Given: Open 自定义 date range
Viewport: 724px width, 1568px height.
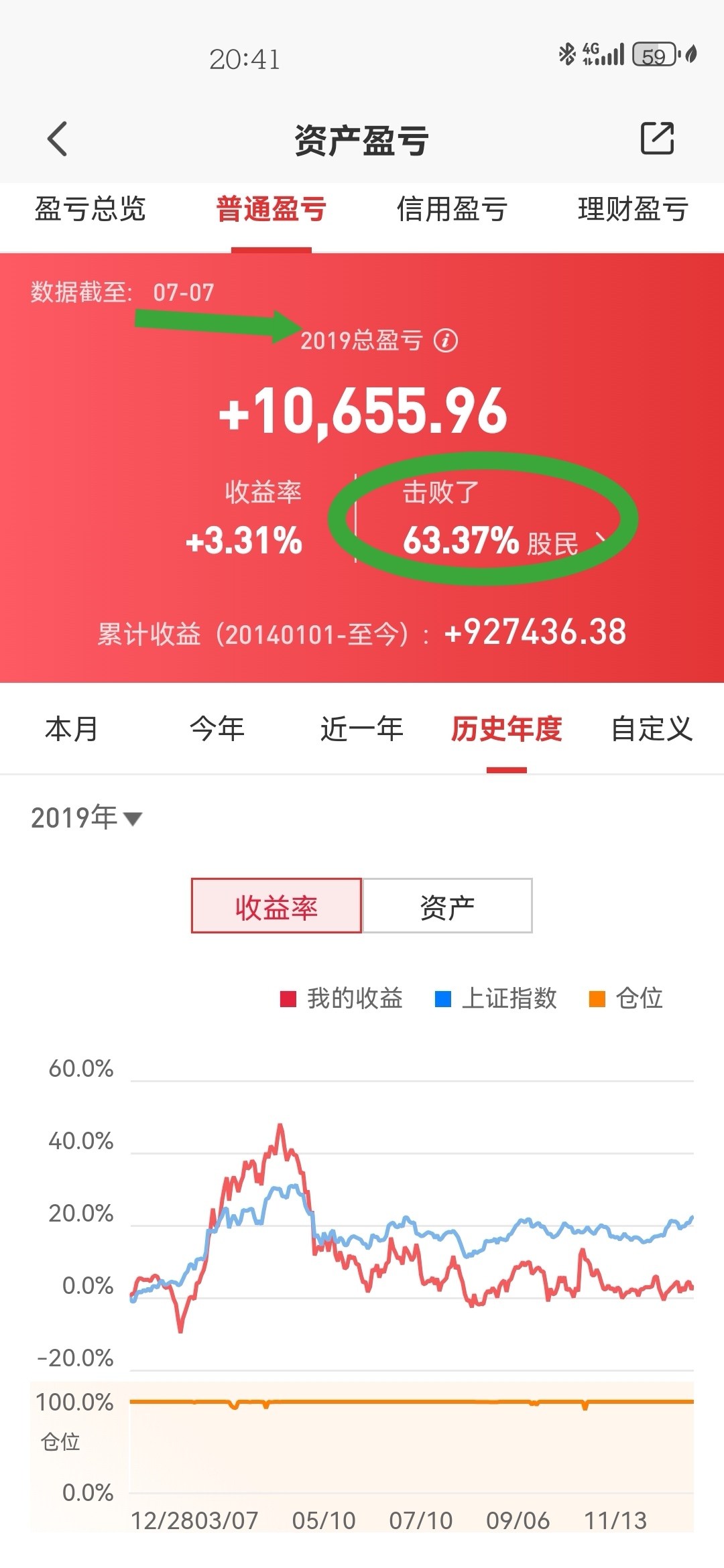Looking at the screenshot, I should [x=652, y=729].
